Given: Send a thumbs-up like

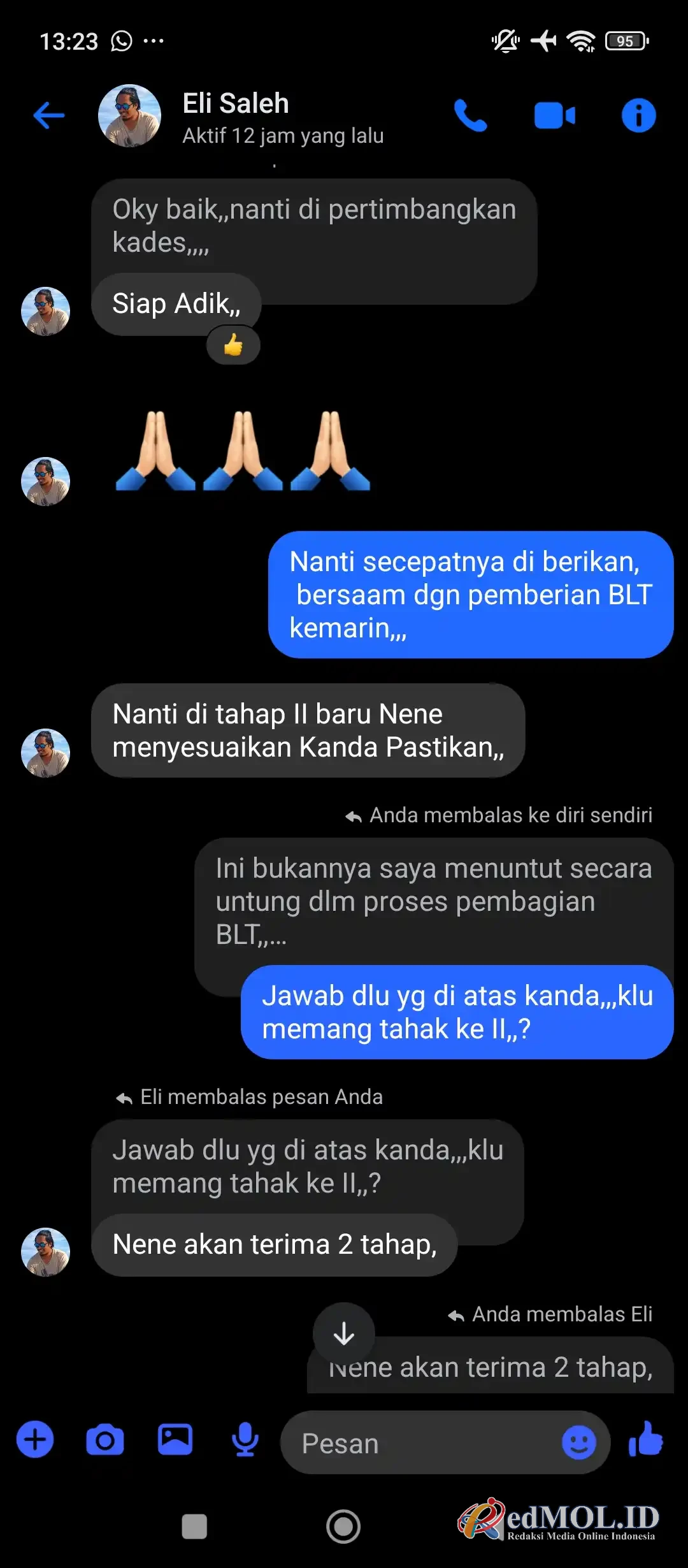Looking at the screenshot, I should 646,1439.
